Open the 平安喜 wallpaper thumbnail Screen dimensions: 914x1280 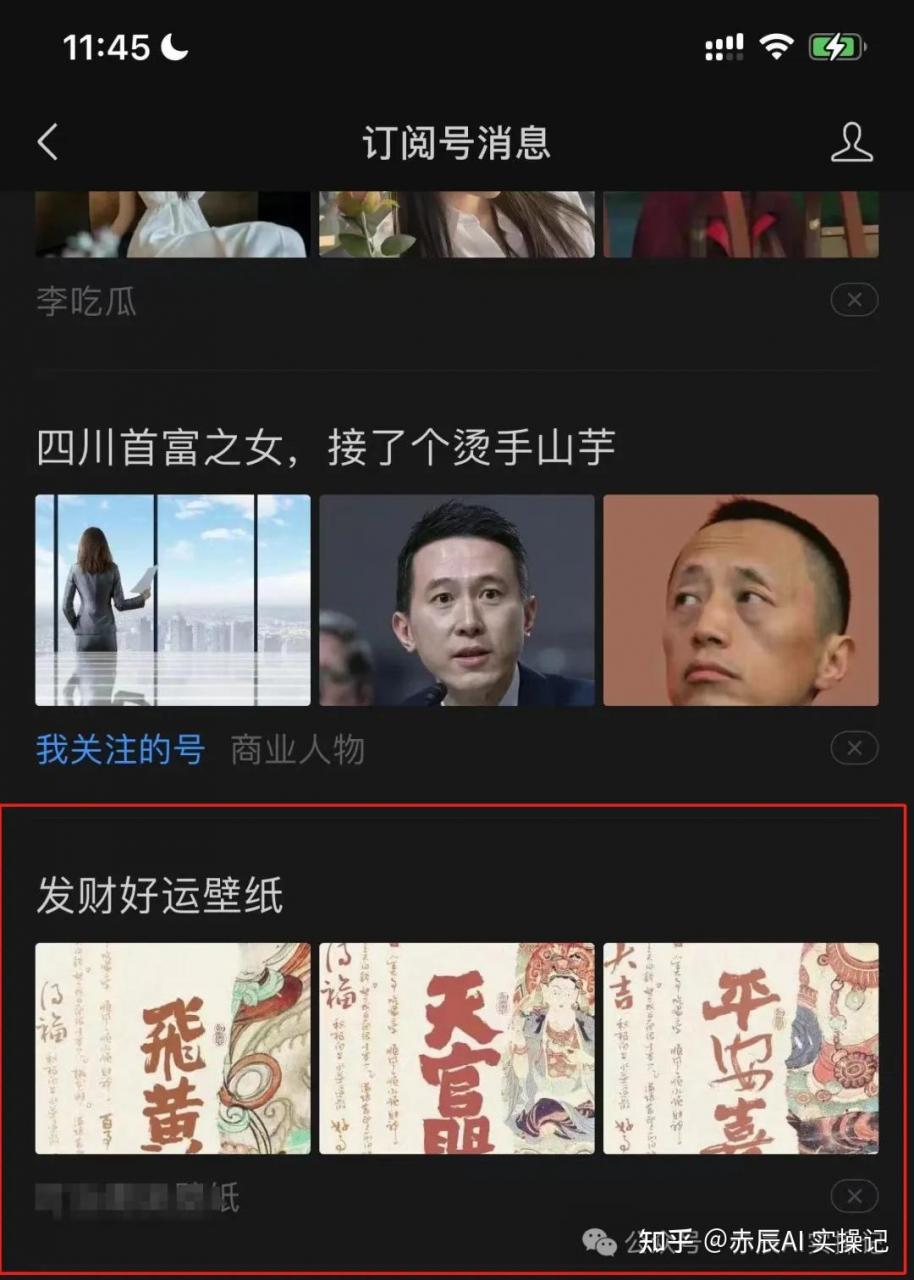[741, 1048]
